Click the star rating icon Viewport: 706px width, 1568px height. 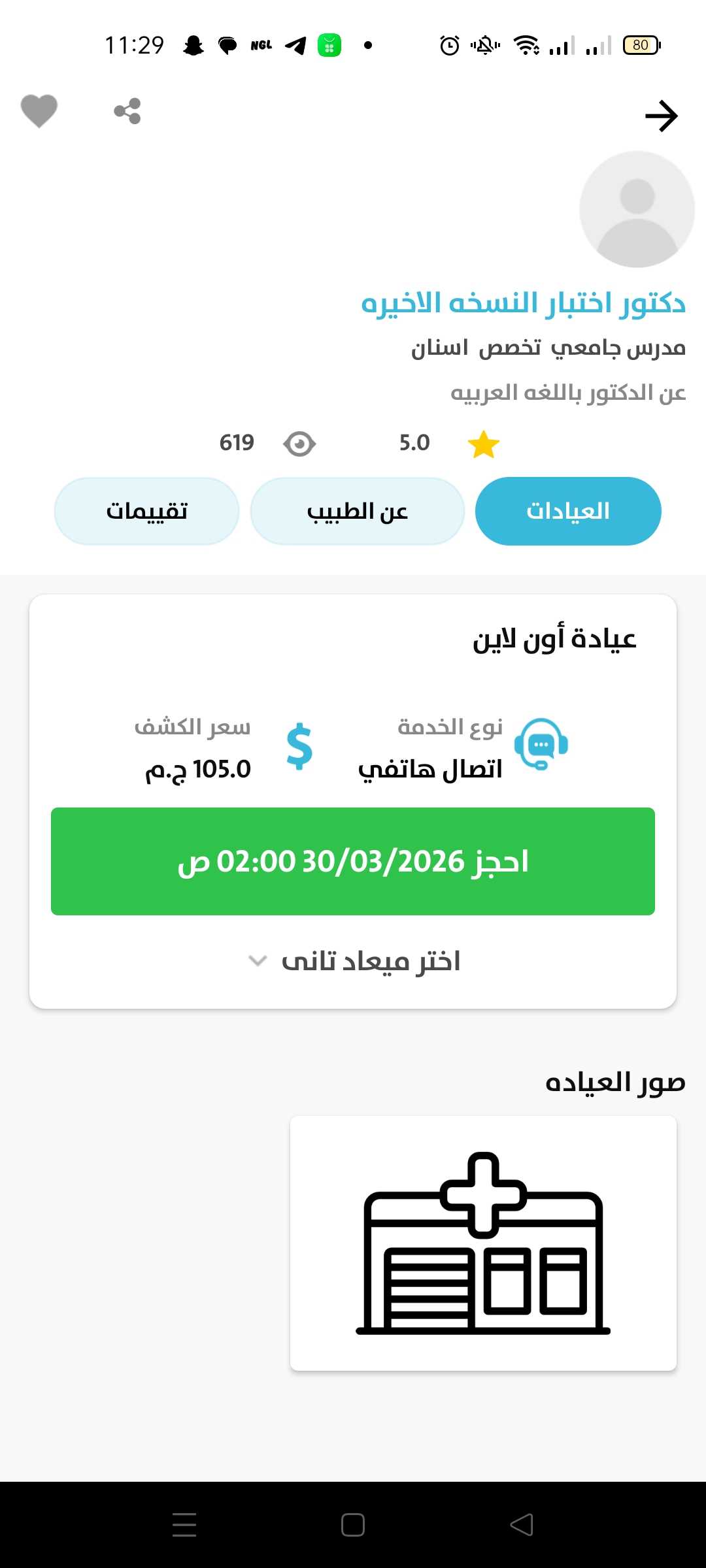click(x=484, y=443)
